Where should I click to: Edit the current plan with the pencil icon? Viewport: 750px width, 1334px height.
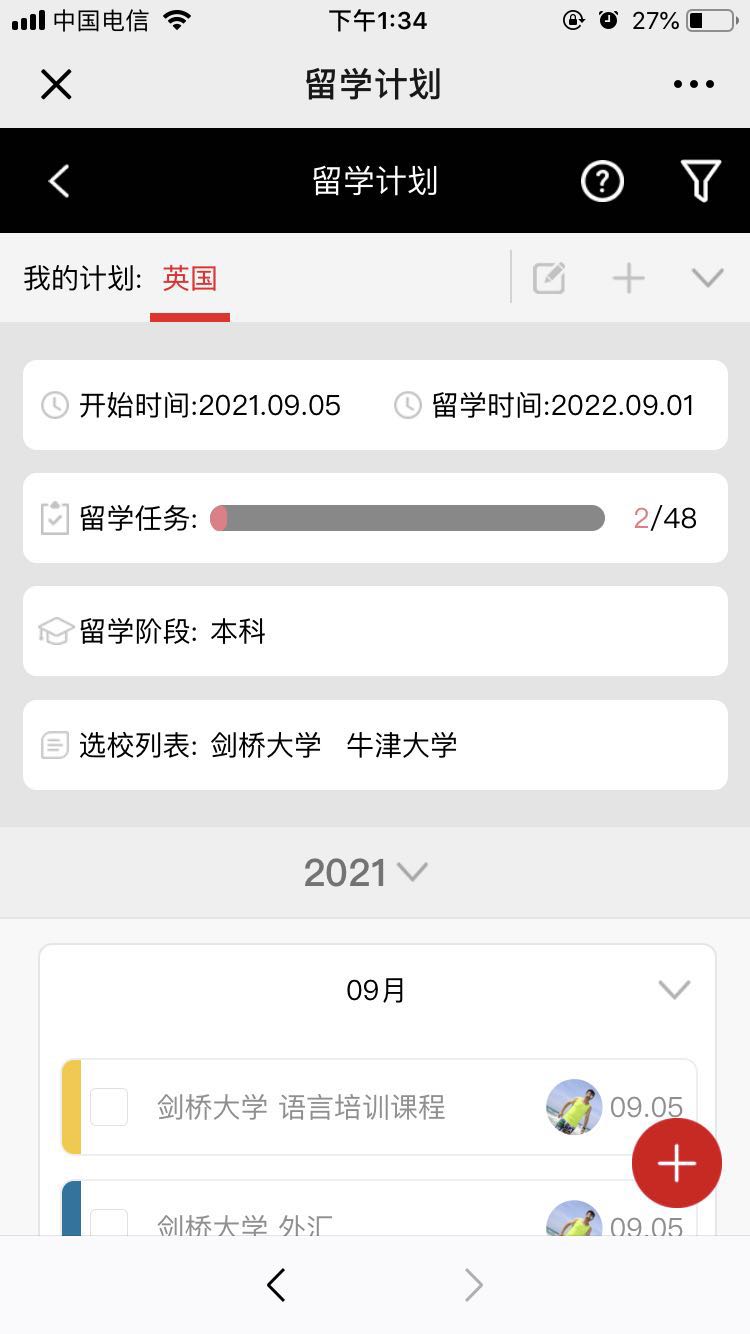(x=549, y=278)
